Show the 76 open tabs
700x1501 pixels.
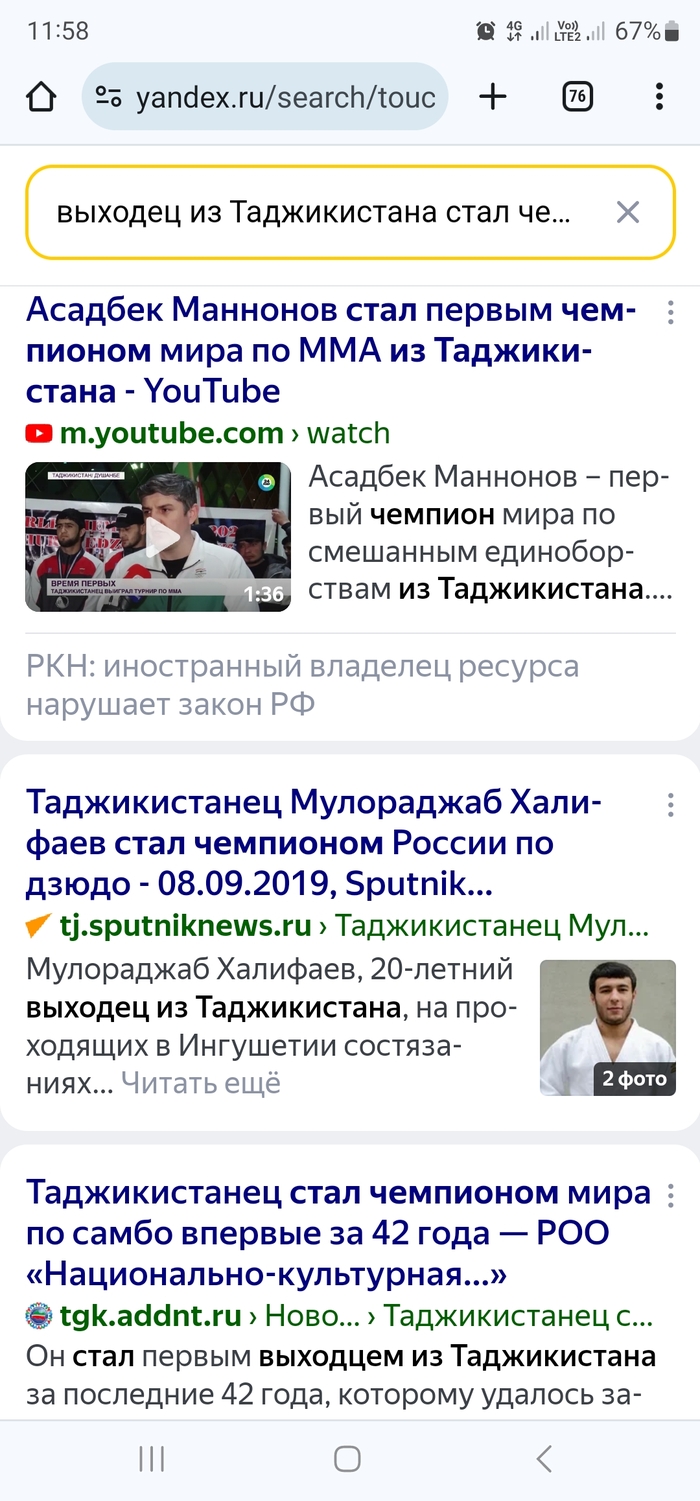(577, 97)
